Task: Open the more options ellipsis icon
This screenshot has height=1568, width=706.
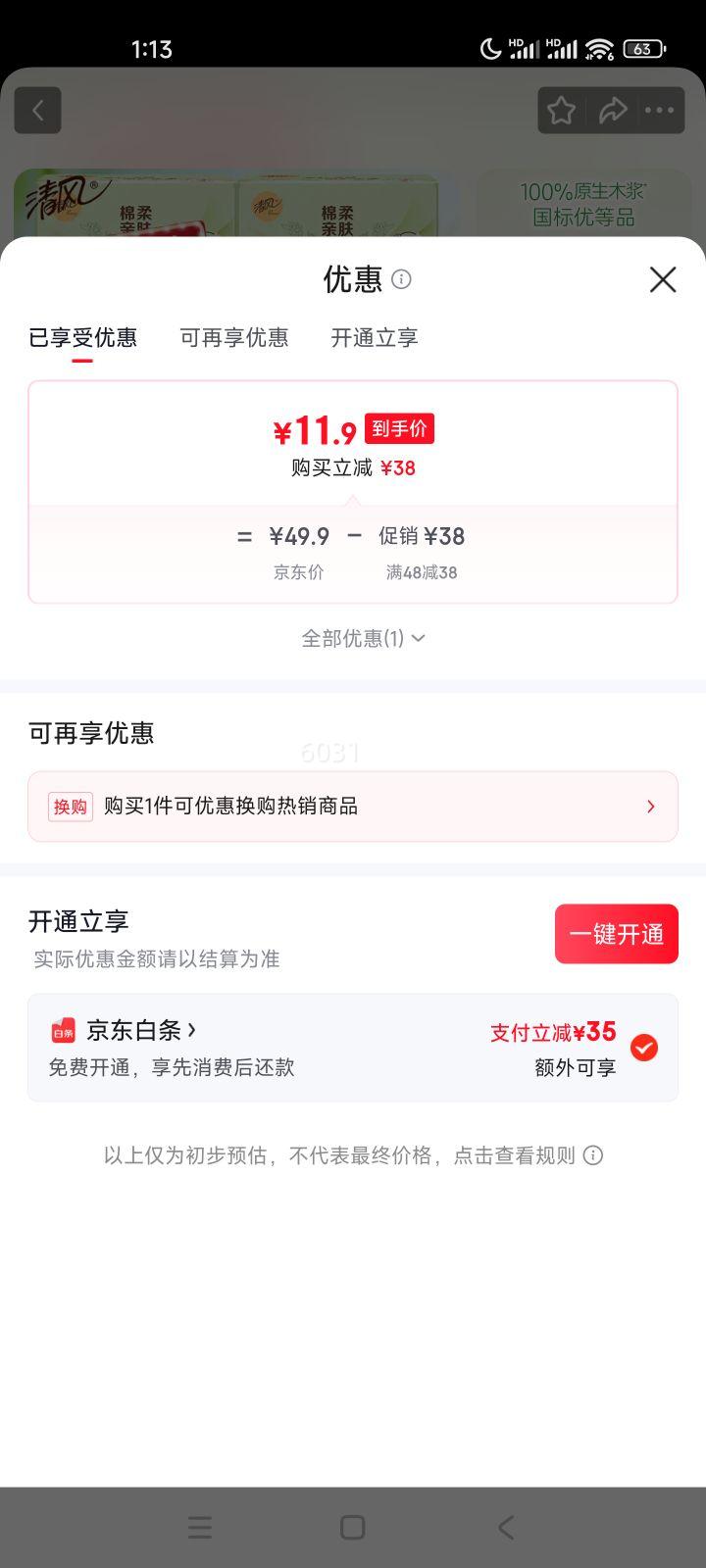Action: pos(660,110)
